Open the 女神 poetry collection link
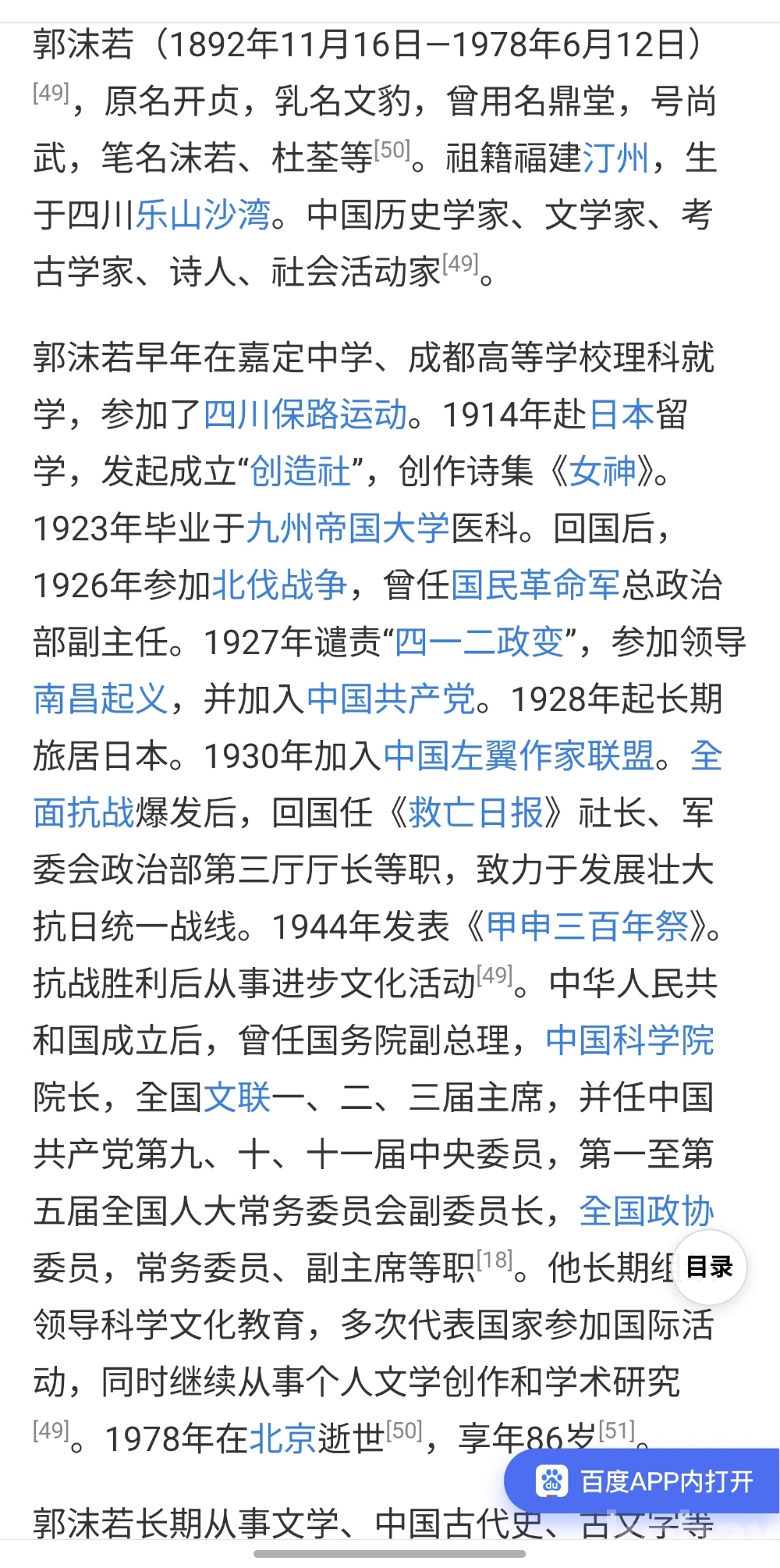Image resolution: width=780 pixels, height=1568 pixels. click(602, 471)
